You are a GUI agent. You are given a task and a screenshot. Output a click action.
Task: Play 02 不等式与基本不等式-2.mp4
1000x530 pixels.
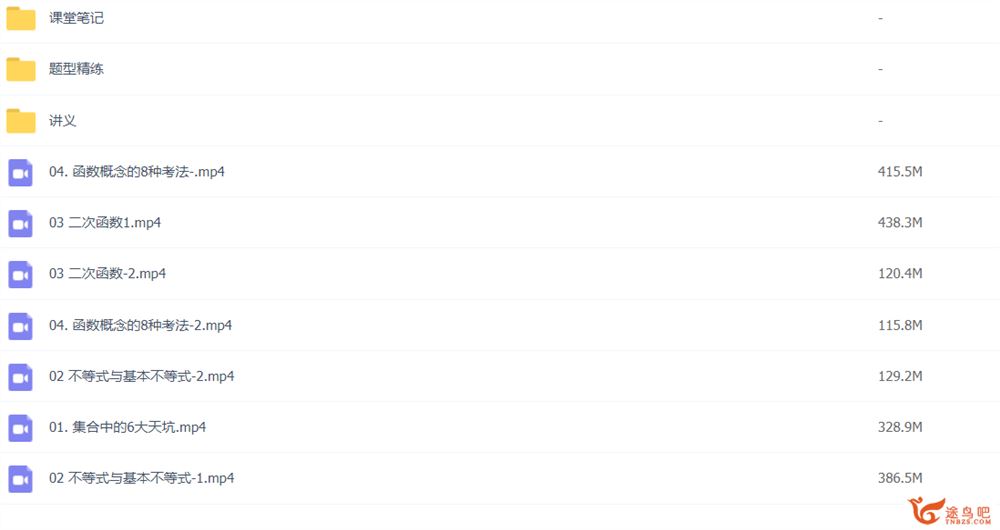point(141,376)
